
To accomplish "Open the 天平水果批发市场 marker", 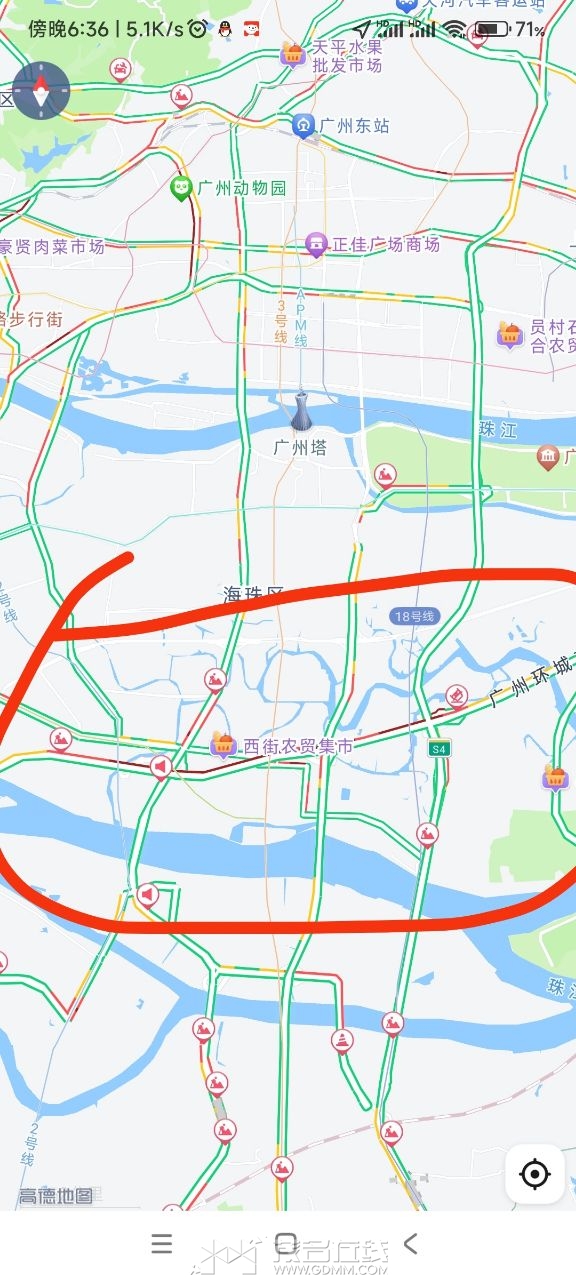I will point(293,54).
